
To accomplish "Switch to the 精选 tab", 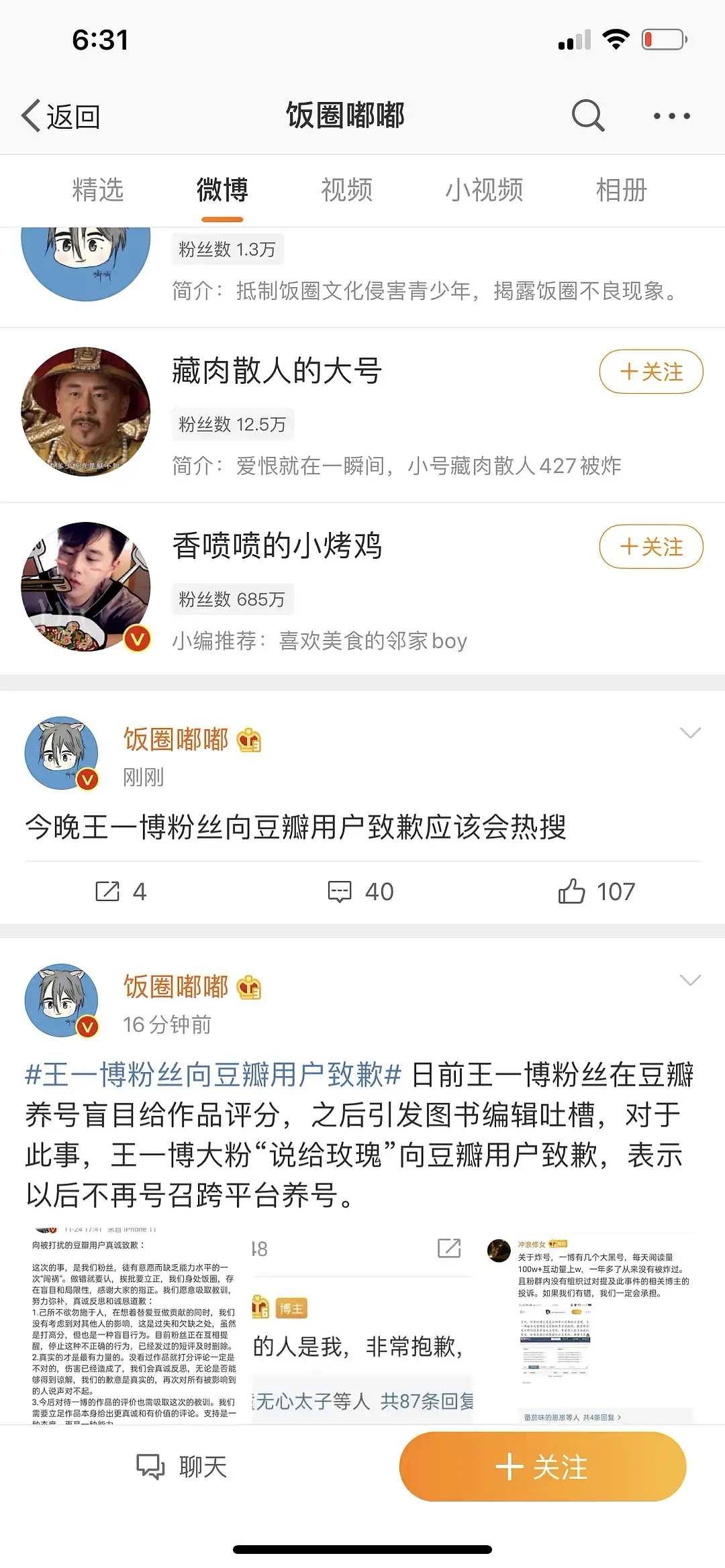I will [x=98, y=190].
